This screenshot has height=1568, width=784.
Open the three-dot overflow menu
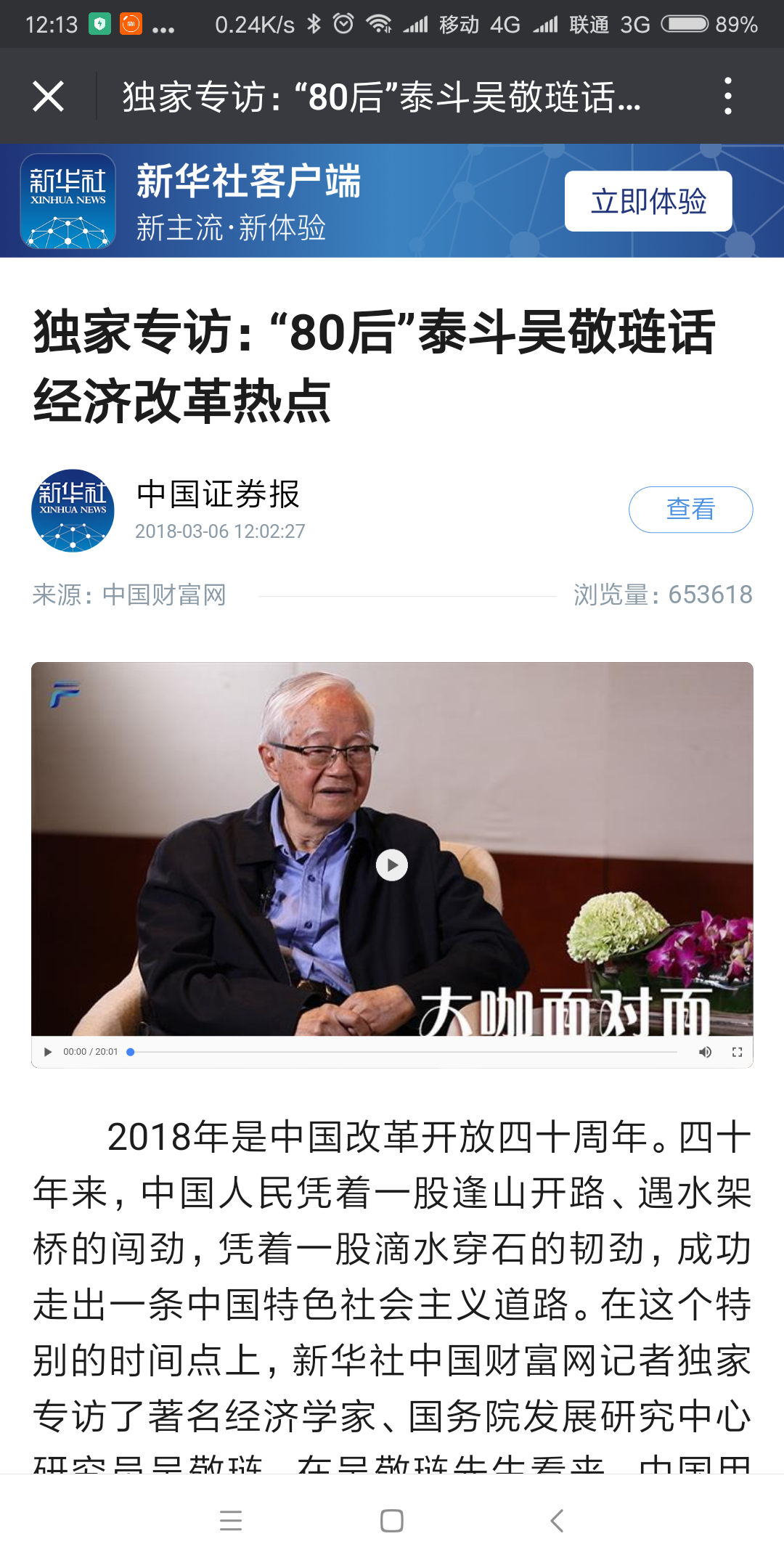coord(727,97)
